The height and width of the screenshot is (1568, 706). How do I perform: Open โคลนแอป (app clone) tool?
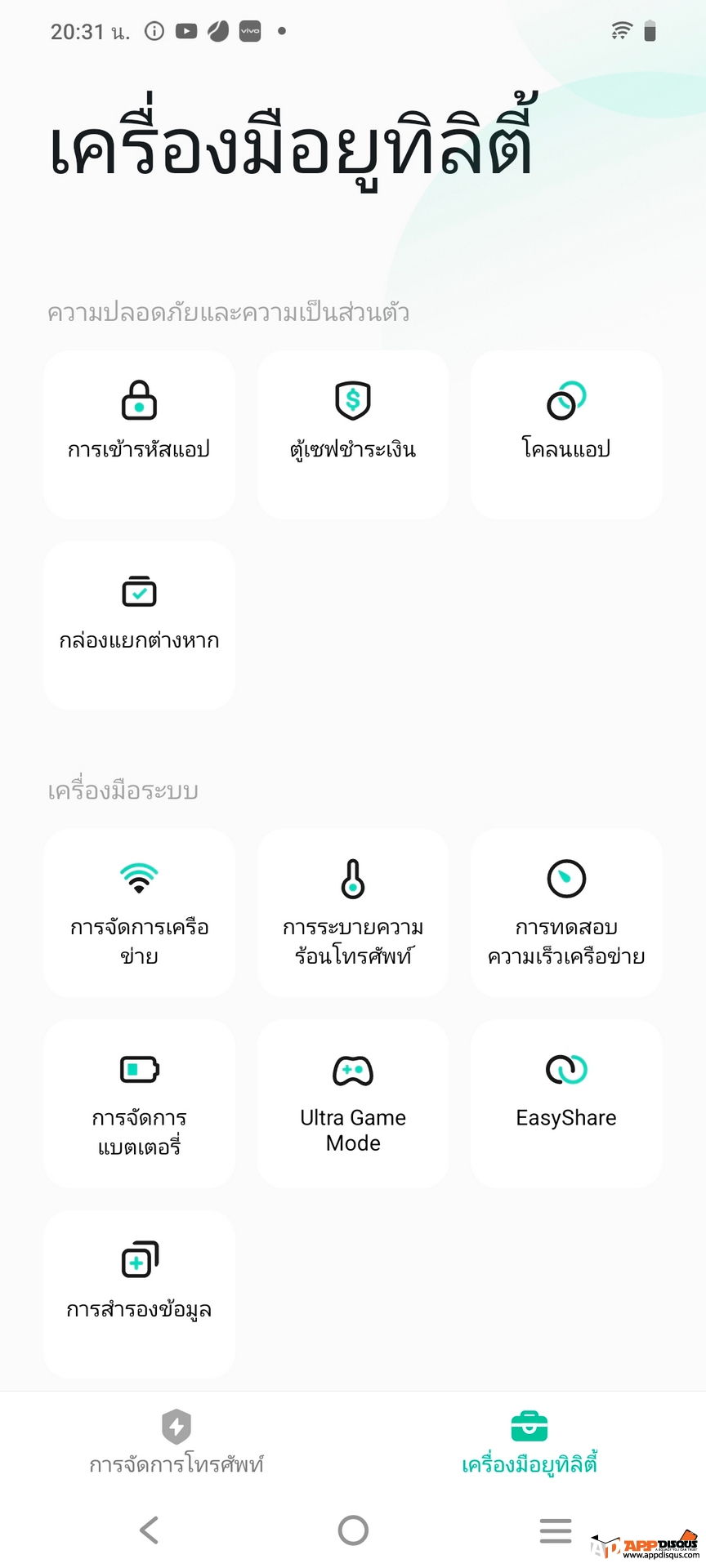tap(566, 434)
